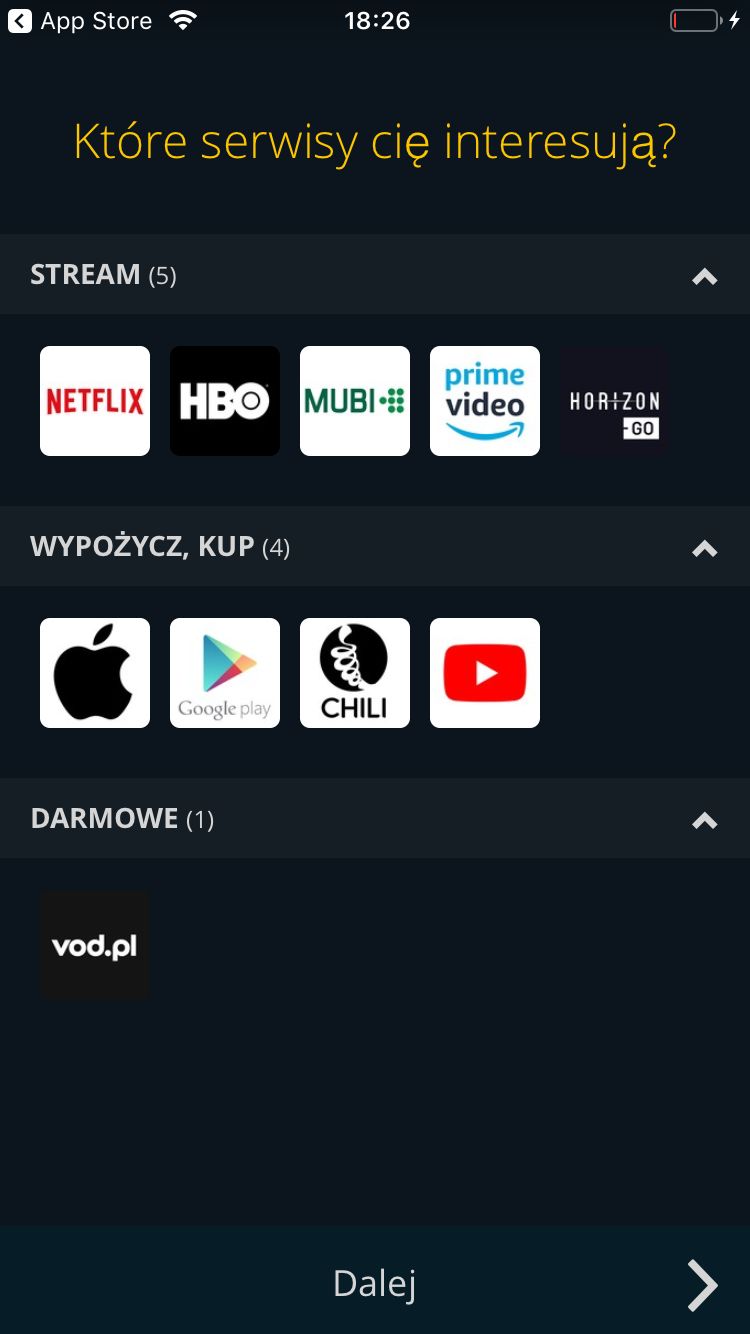Return to the App Store
Image resolution: width=750 pixels, height=1334 pixels.
(x=80, y=20)
